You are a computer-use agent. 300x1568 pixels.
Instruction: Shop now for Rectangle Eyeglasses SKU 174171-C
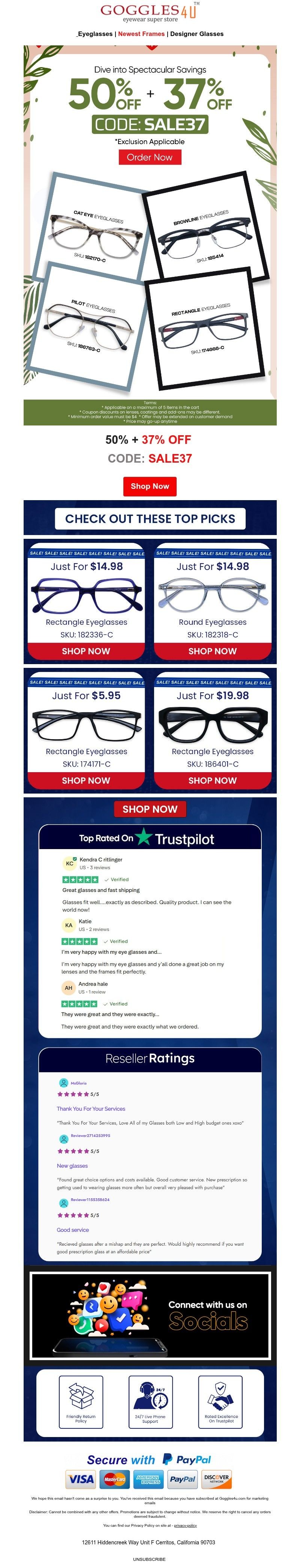[x=86, y=780]
